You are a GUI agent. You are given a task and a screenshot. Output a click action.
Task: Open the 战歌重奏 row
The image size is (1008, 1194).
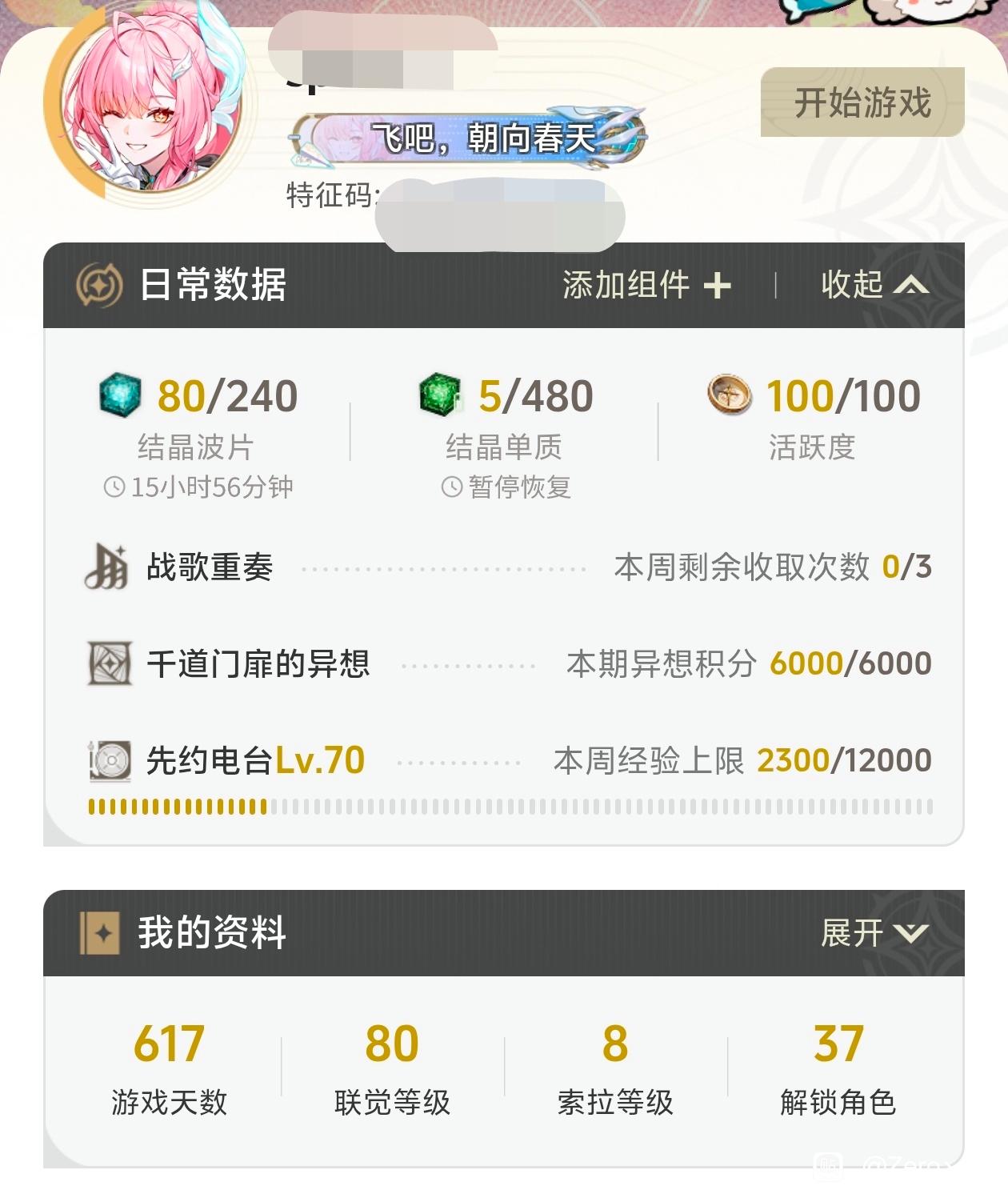coord(508,567)
